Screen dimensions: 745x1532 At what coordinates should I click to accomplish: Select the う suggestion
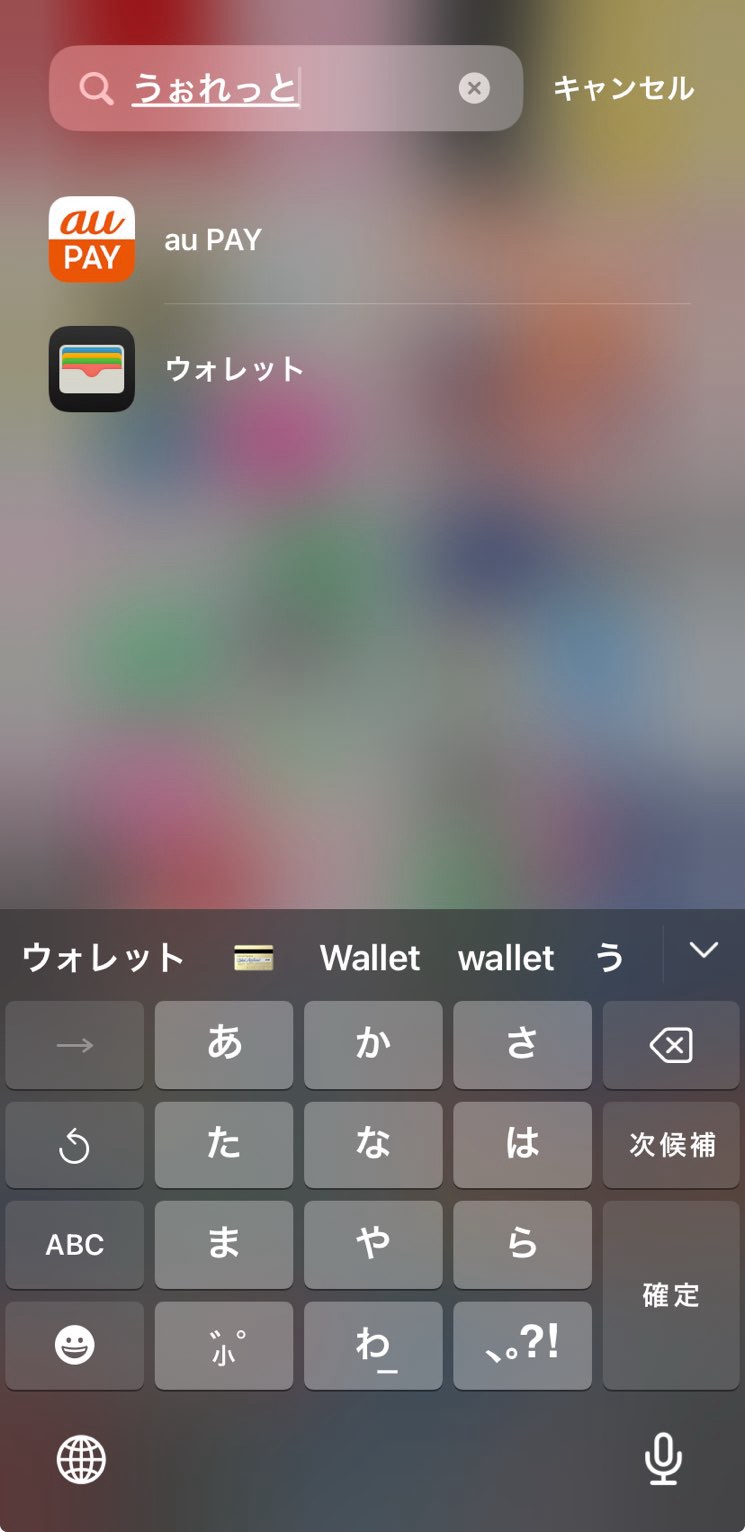coord(609,958)
